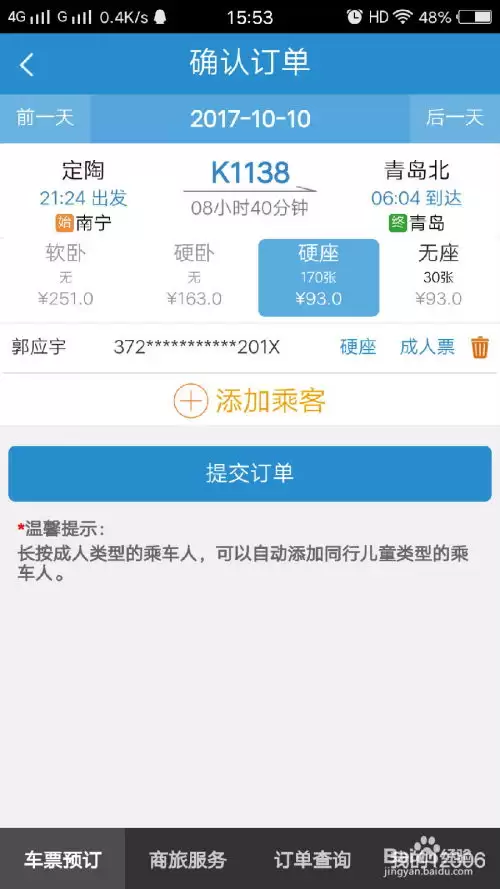The width and height of the screenshot is (500, 889).
Task: Switch to previous day 前一天
Action: tap(45, 118)
